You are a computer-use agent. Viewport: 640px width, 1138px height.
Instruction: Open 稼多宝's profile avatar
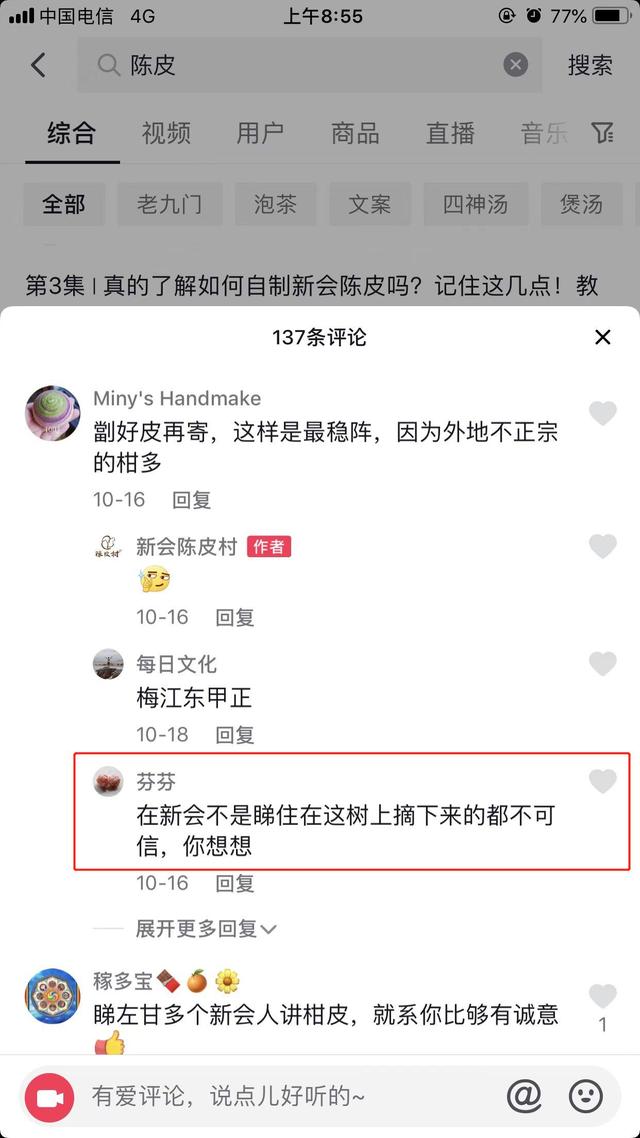click(52, 996)
